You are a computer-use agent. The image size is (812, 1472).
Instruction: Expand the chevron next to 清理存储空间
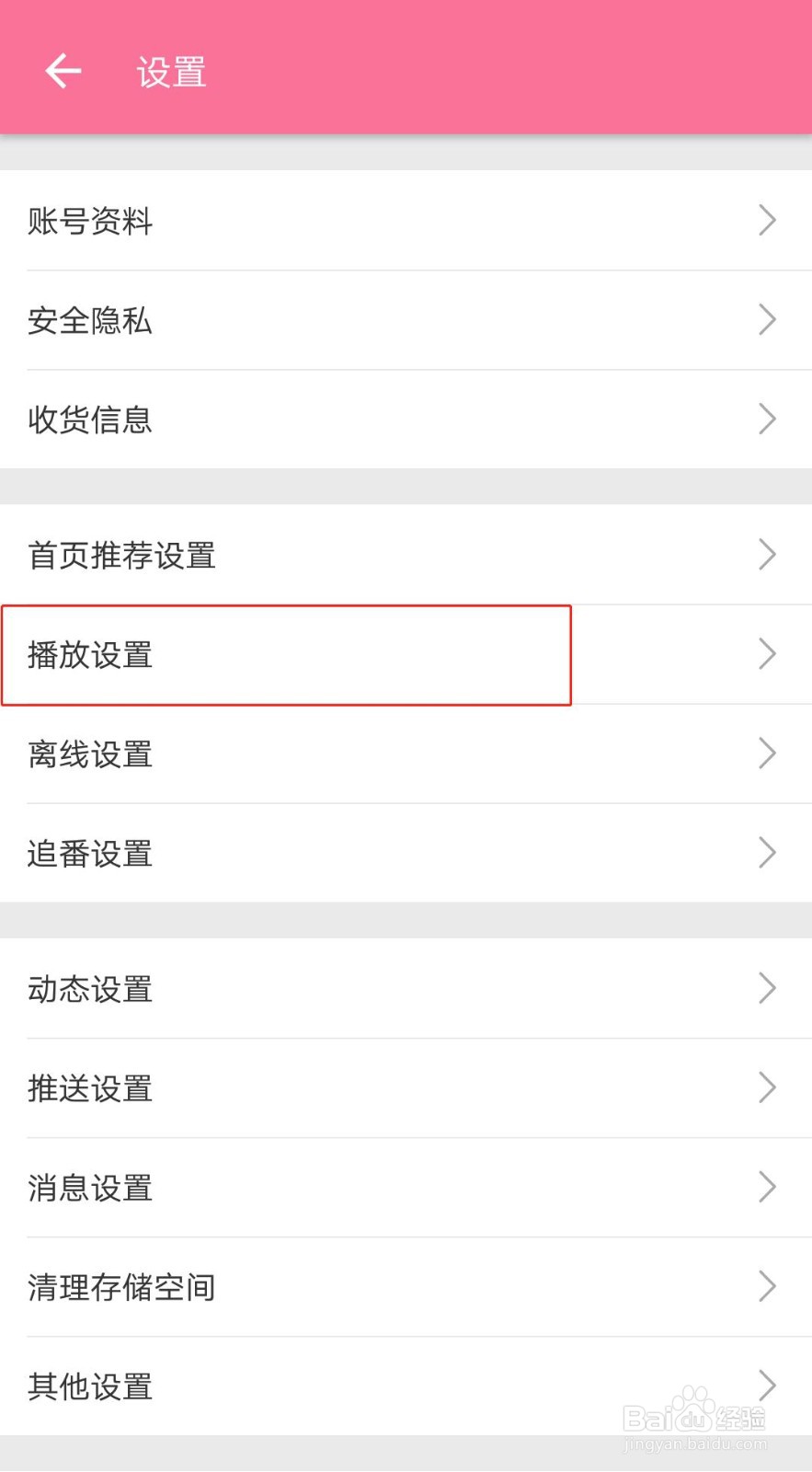tap(767, 1287)
